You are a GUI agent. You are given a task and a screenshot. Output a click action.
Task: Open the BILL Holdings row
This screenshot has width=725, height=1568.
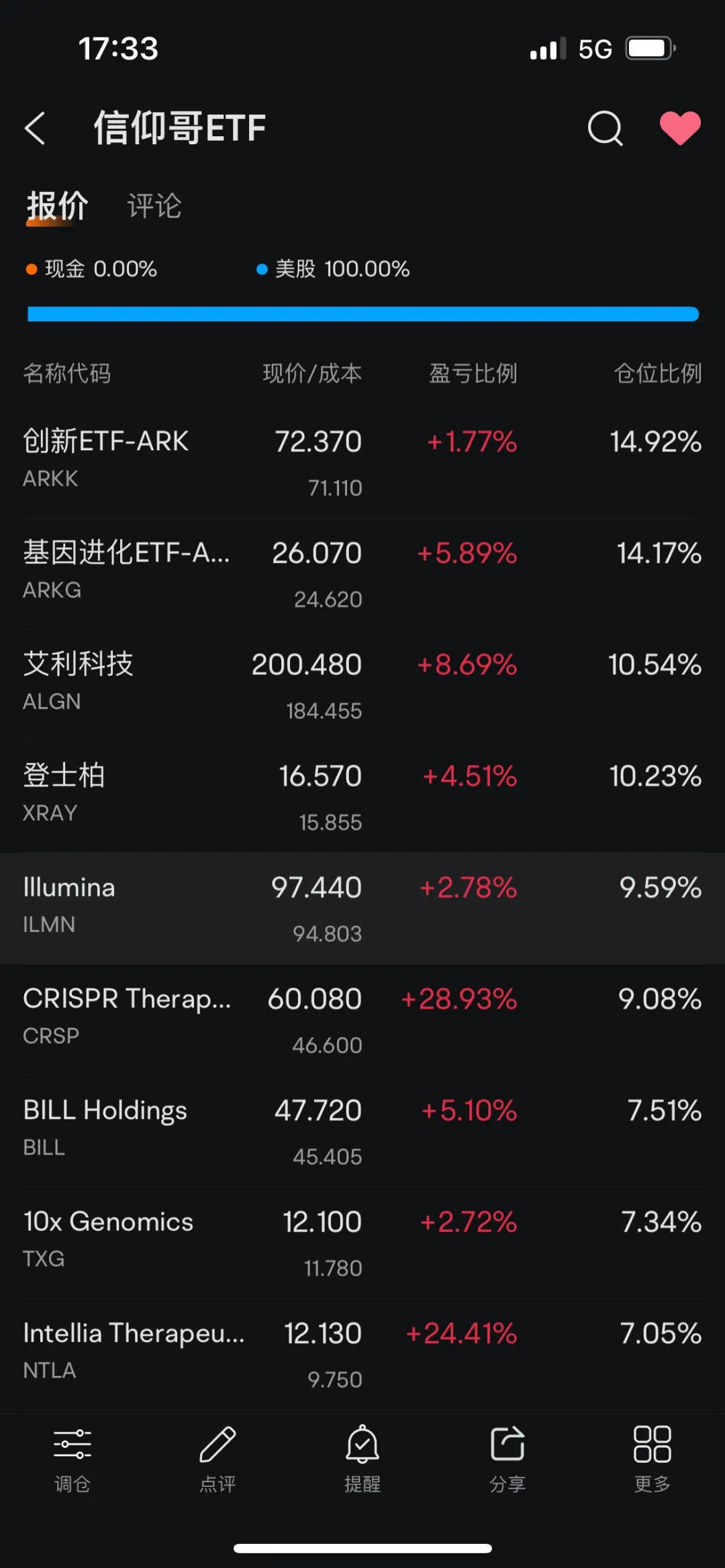(362, 1131)
